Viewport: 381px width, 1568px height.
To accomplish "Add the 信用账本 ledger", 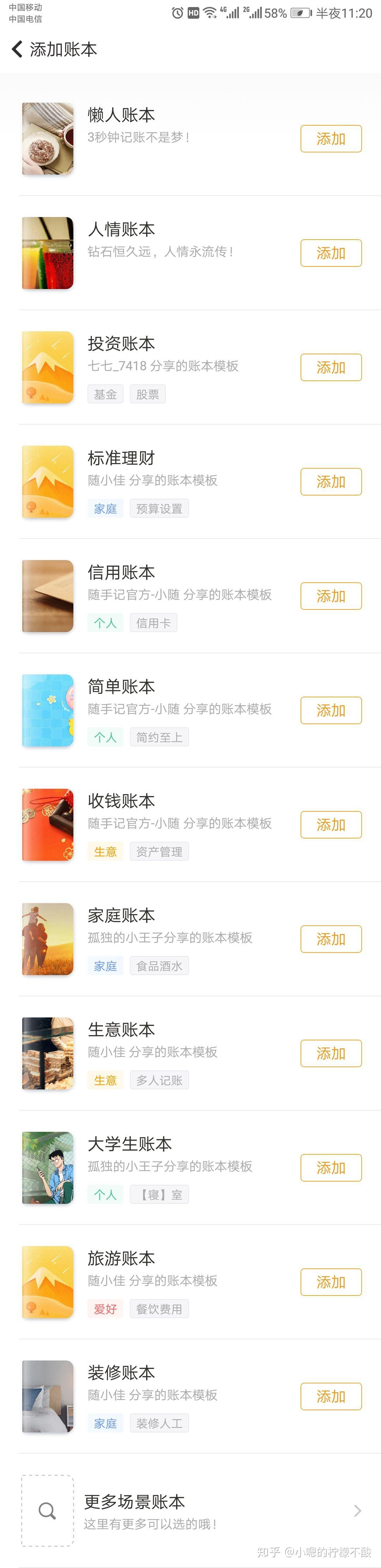I will point(331,596).
